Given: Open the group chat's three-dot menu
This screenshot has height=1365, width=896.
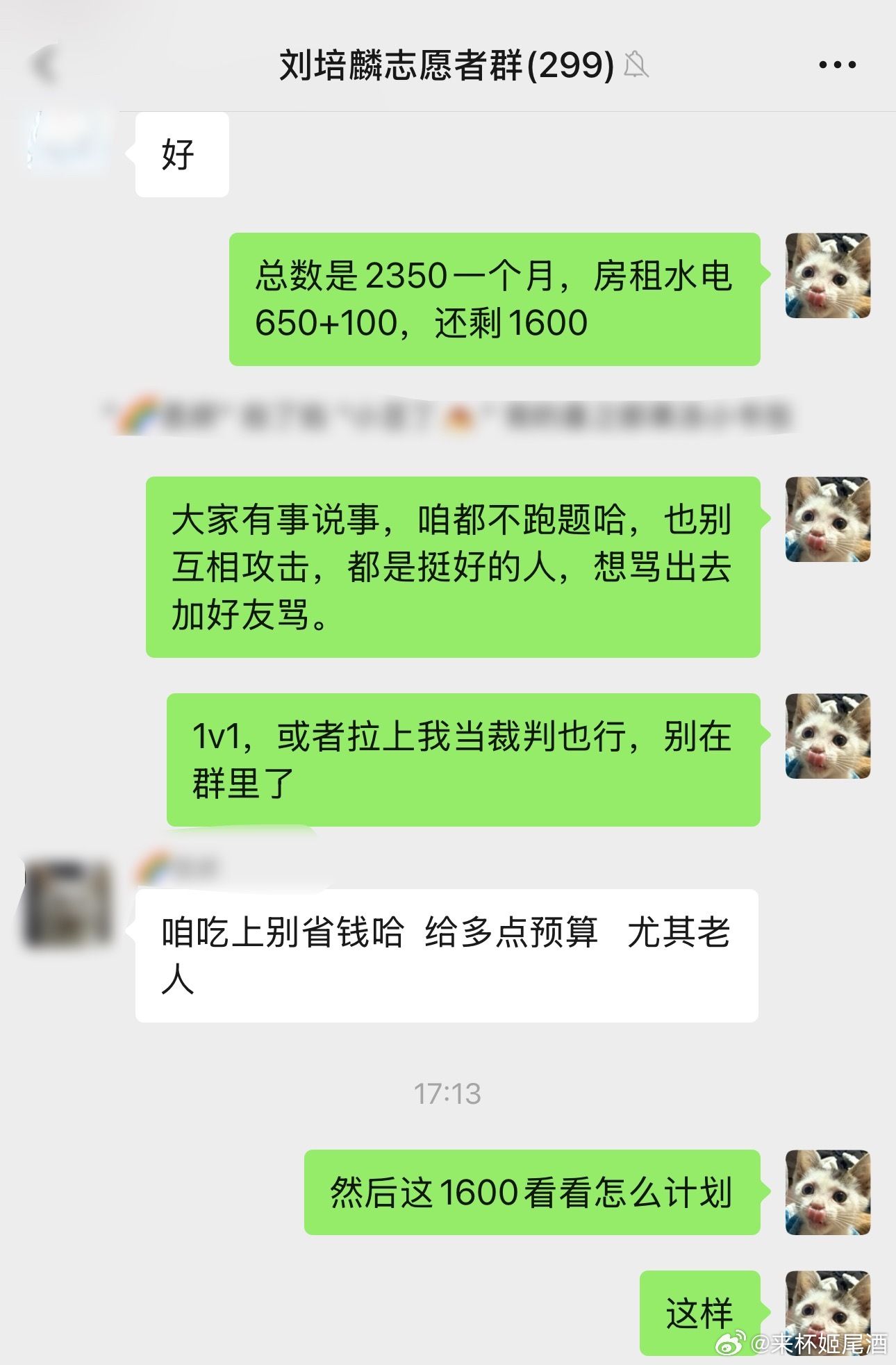Looking at the screenshot, I should [x=837, y=65].
